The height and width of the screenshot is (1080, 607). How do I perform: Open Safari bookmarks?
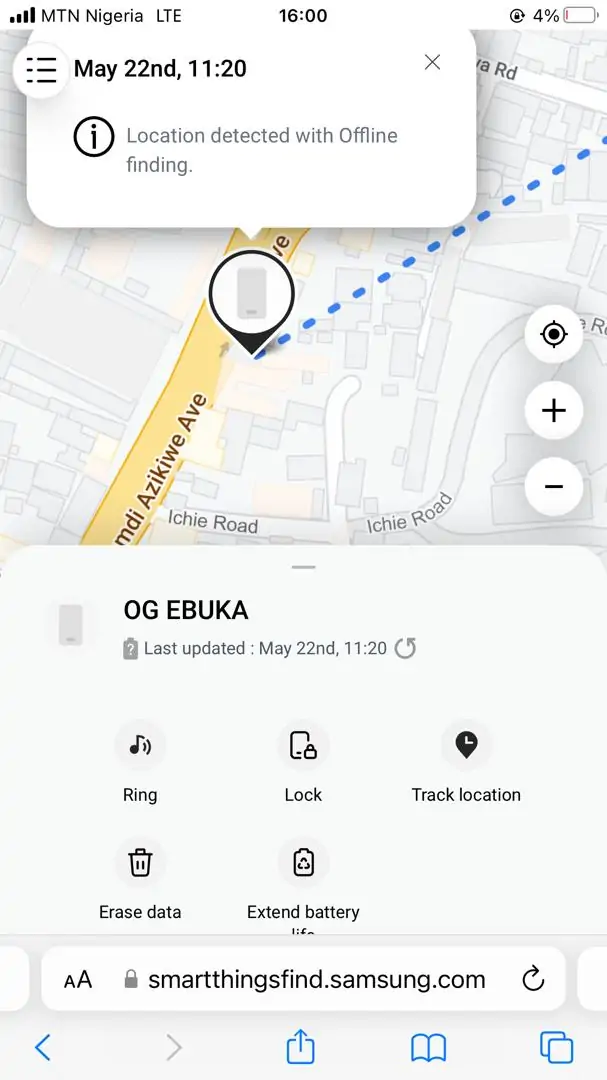click(429, 1047)
